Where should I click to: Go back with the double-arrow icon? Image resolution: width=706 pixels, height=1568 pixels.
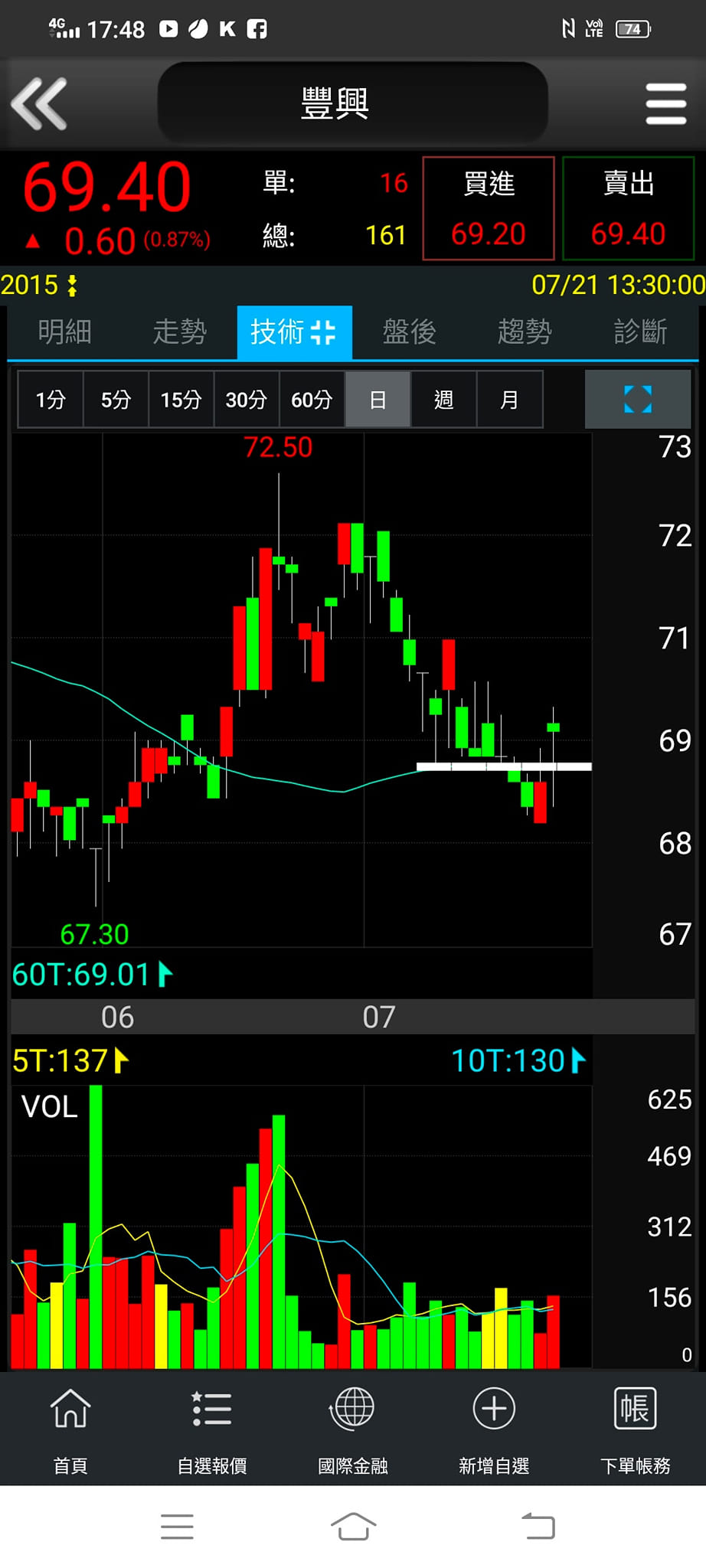pyautogui.click(x=40, y=103)
